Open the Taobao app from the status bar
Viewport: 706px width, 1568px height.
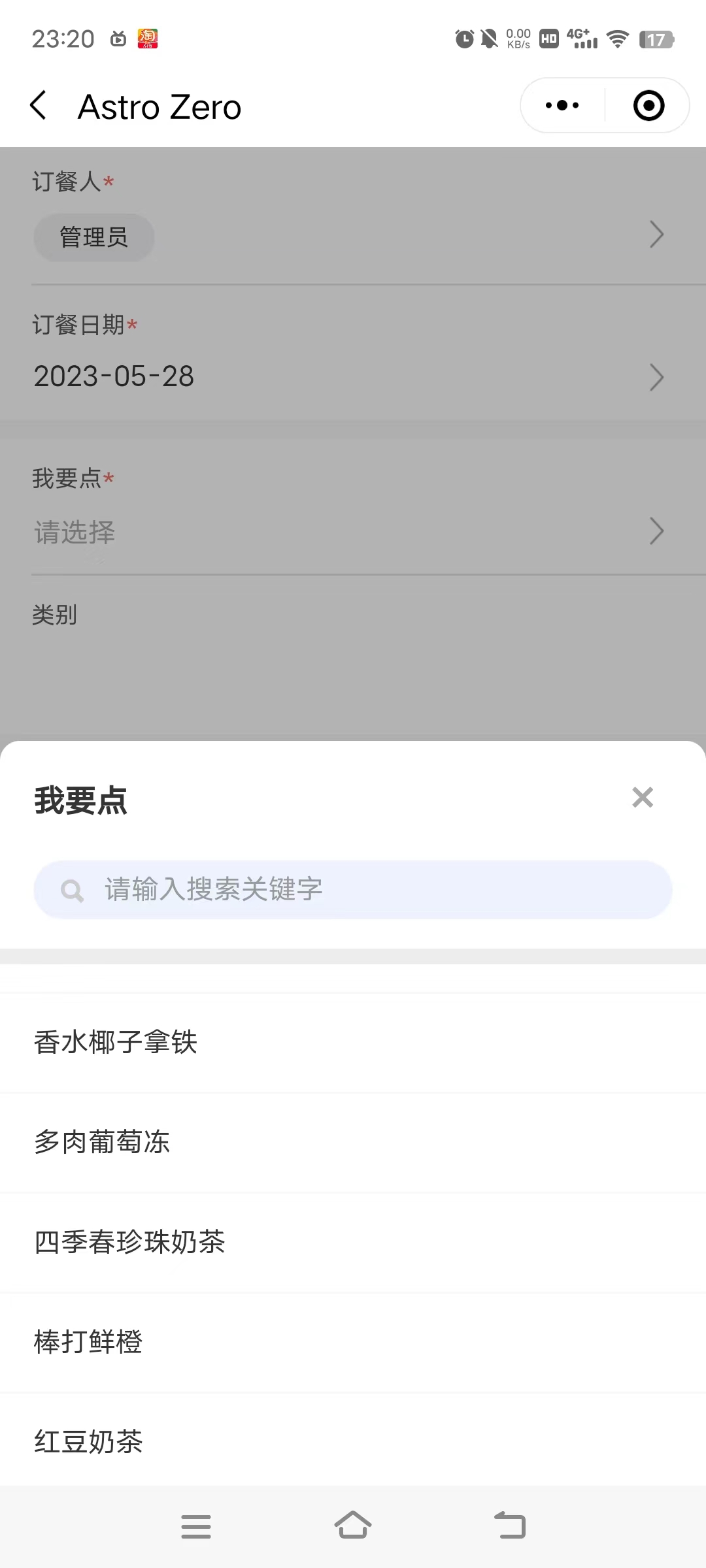[x=149, y=38]
